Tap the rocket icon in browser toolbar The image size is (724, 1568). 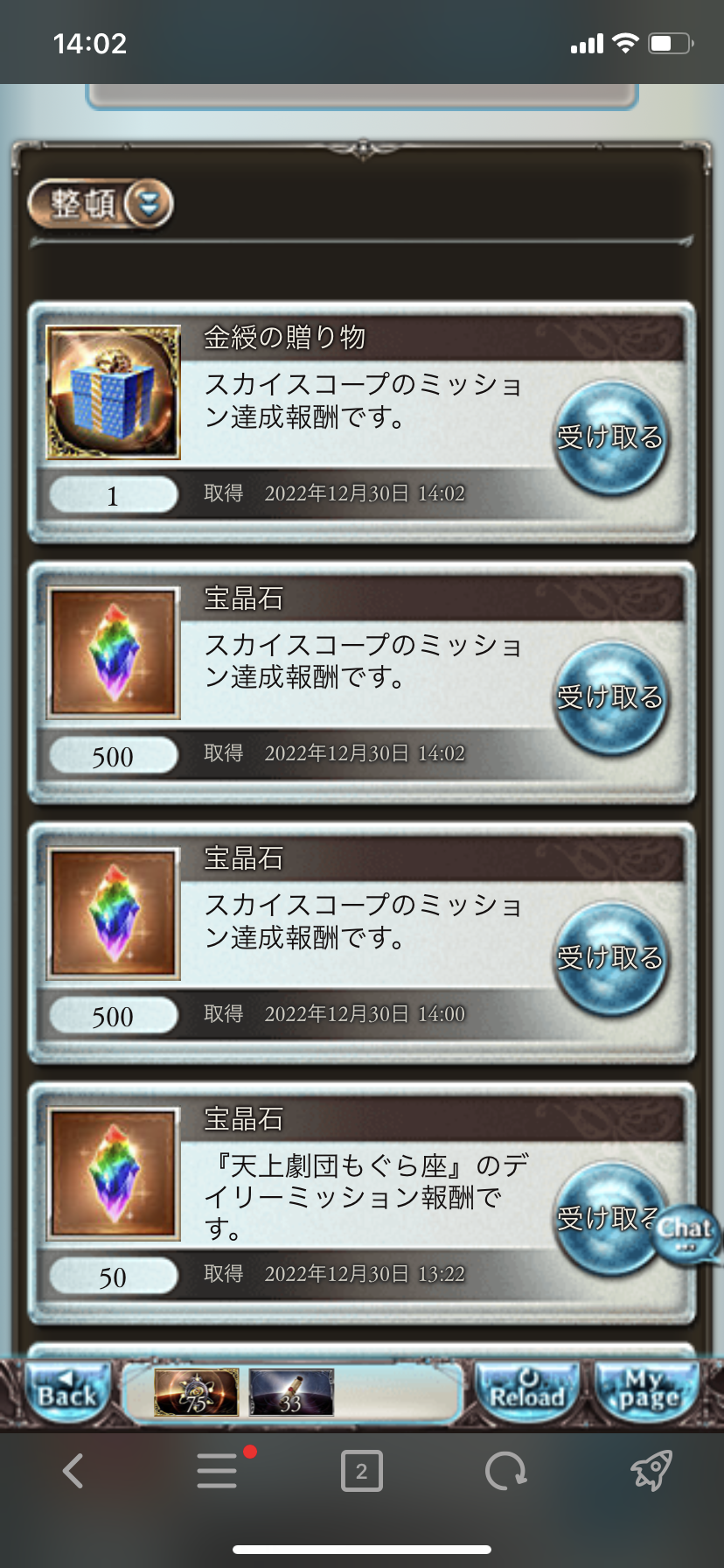pyautogui.click(x=651, y=1471)
